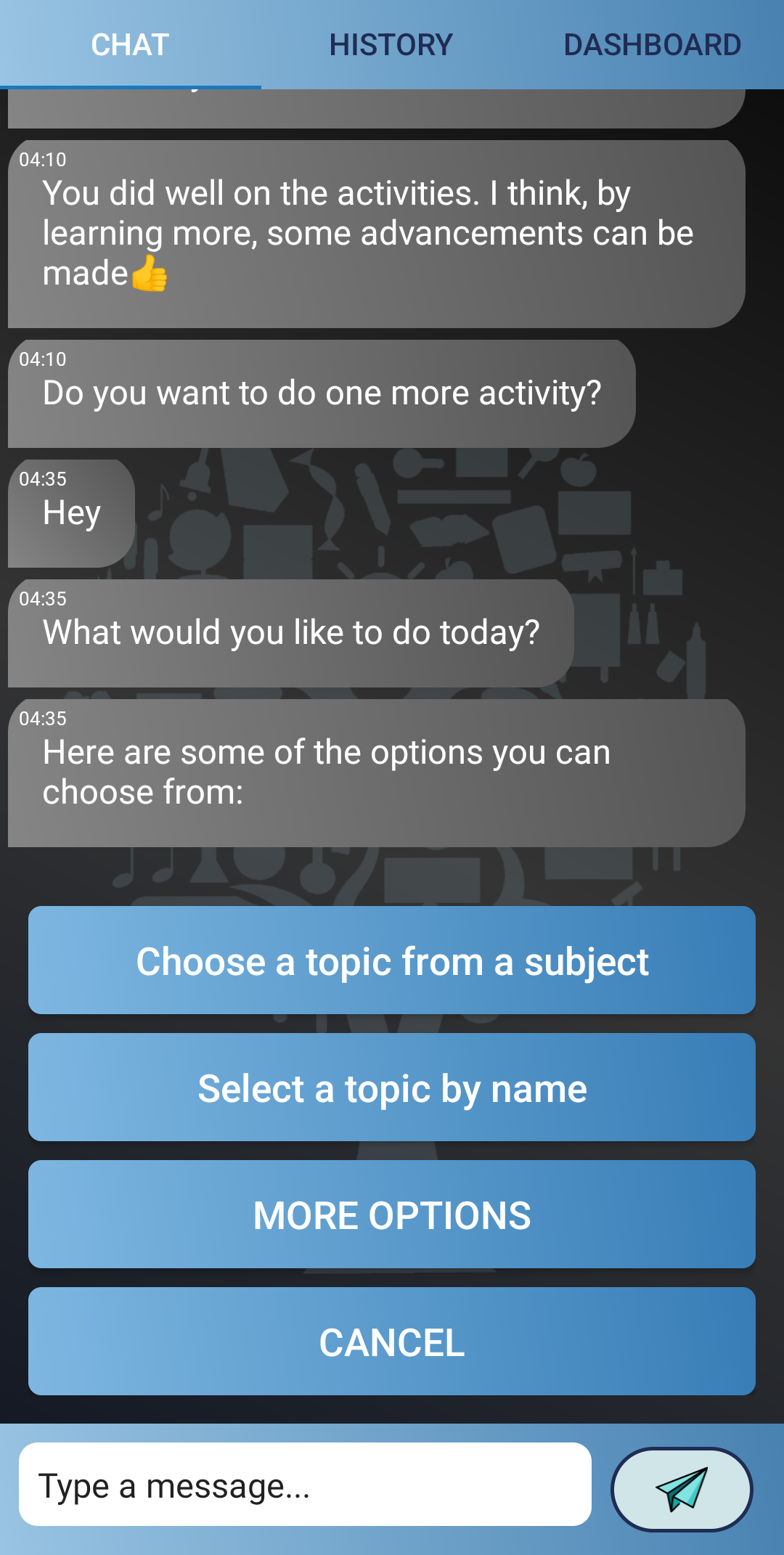The width and height of the screenshot is (784, 1555).
Task: Click the 04:10 timestamp on the activities message
Action: (x=43, y=159)
